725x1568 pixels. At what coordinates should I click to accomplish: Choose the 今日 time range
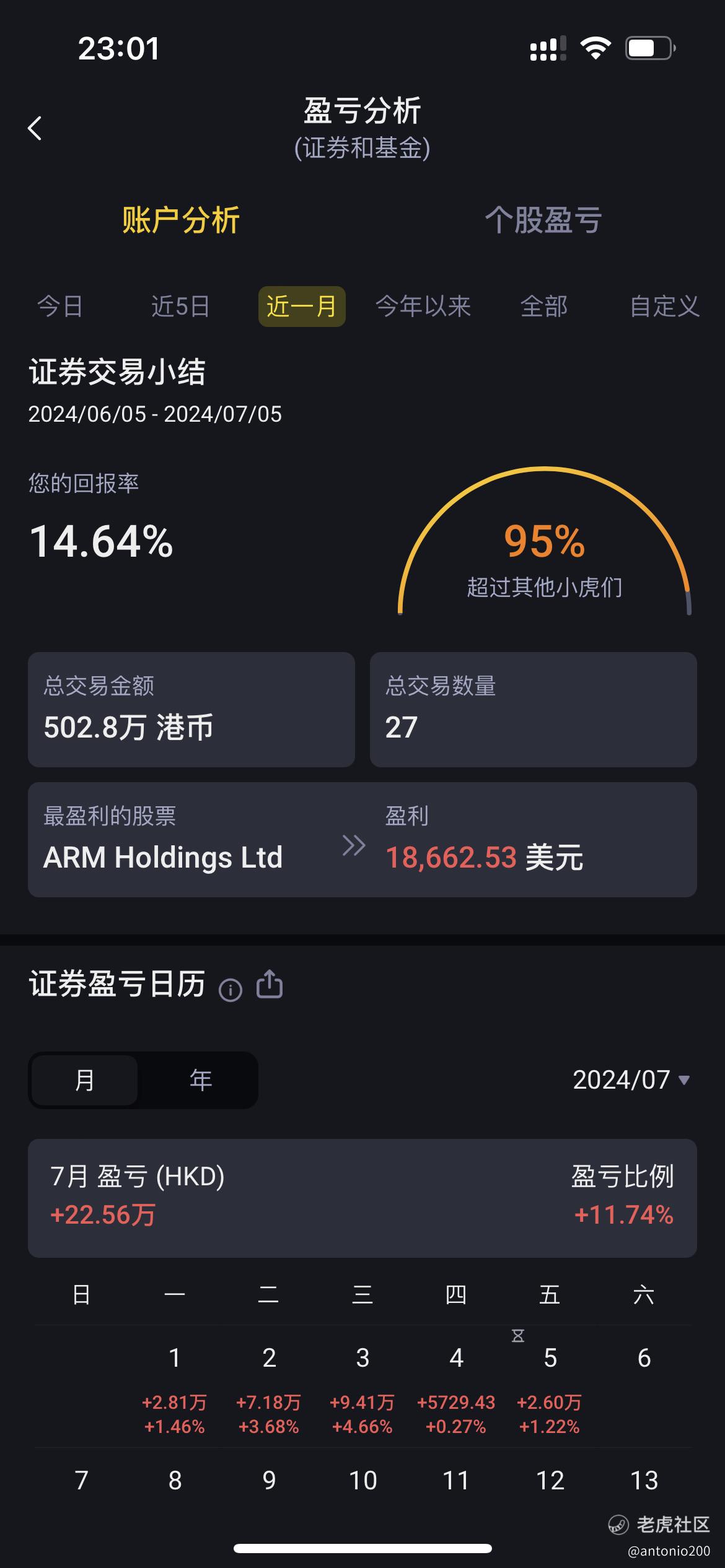point(60,306)
